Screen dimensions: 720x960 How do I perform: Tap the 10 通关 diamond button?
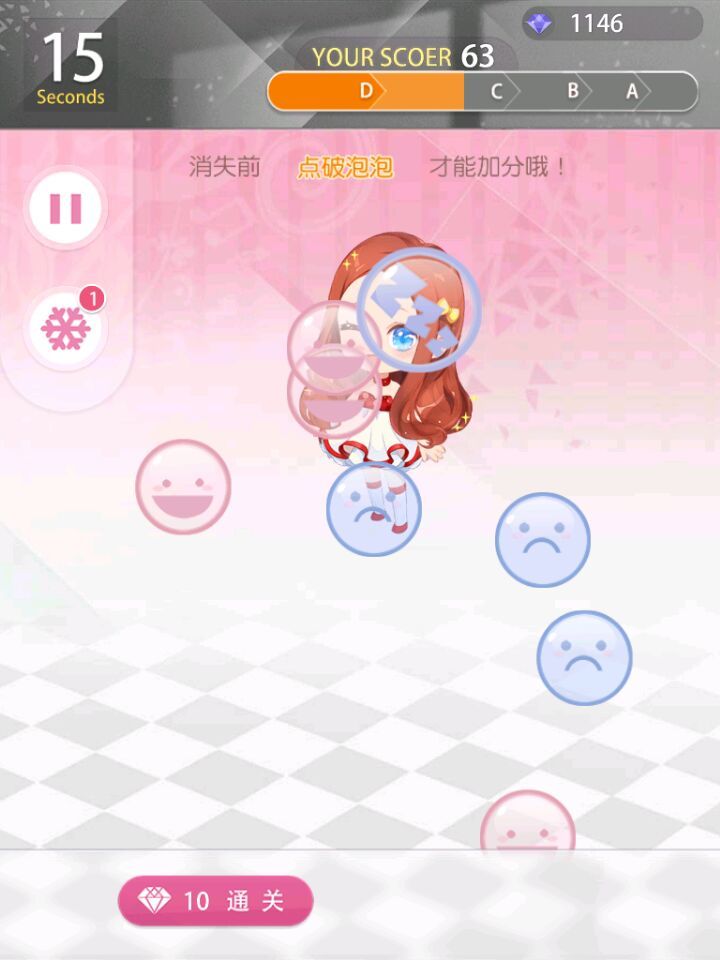coord(216,901)
